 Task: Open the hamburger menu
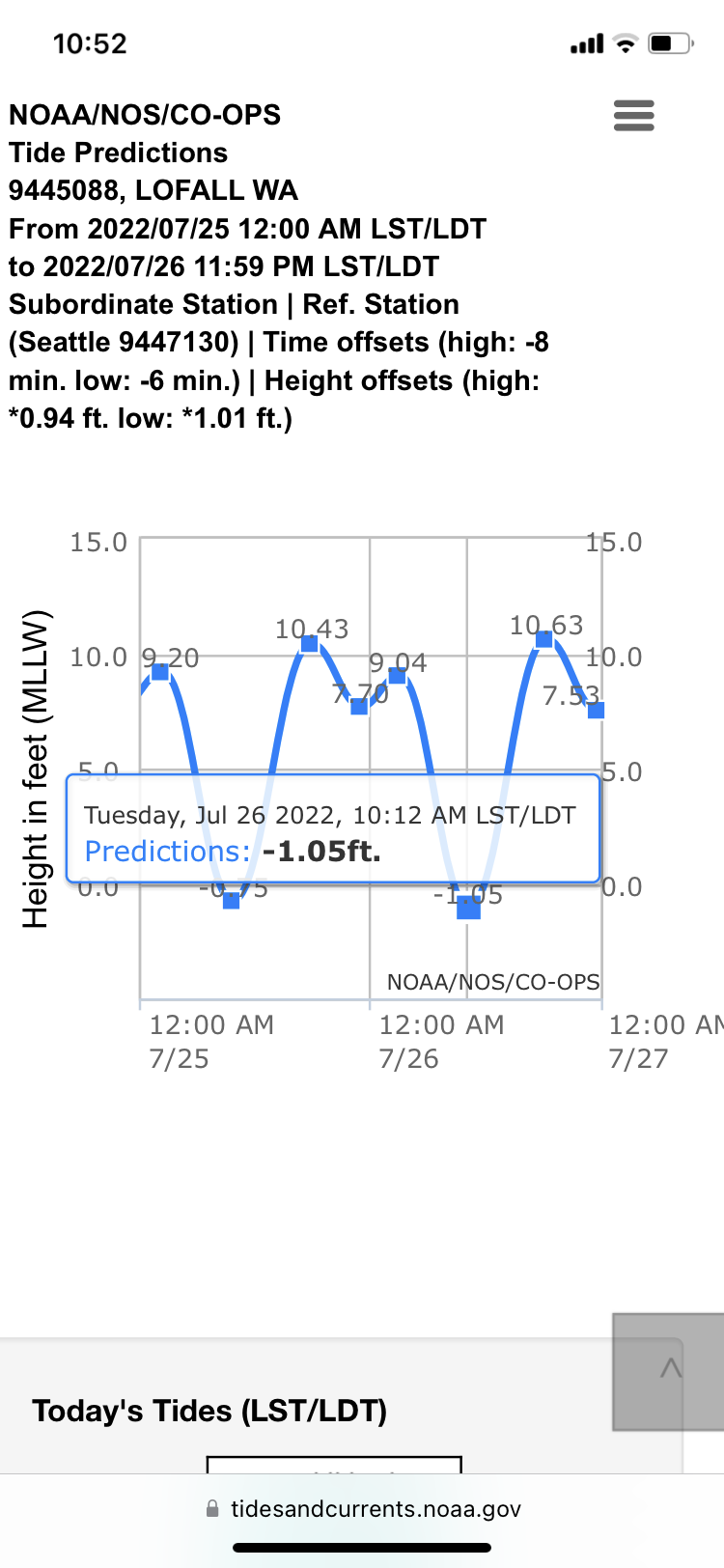point(634,116)
